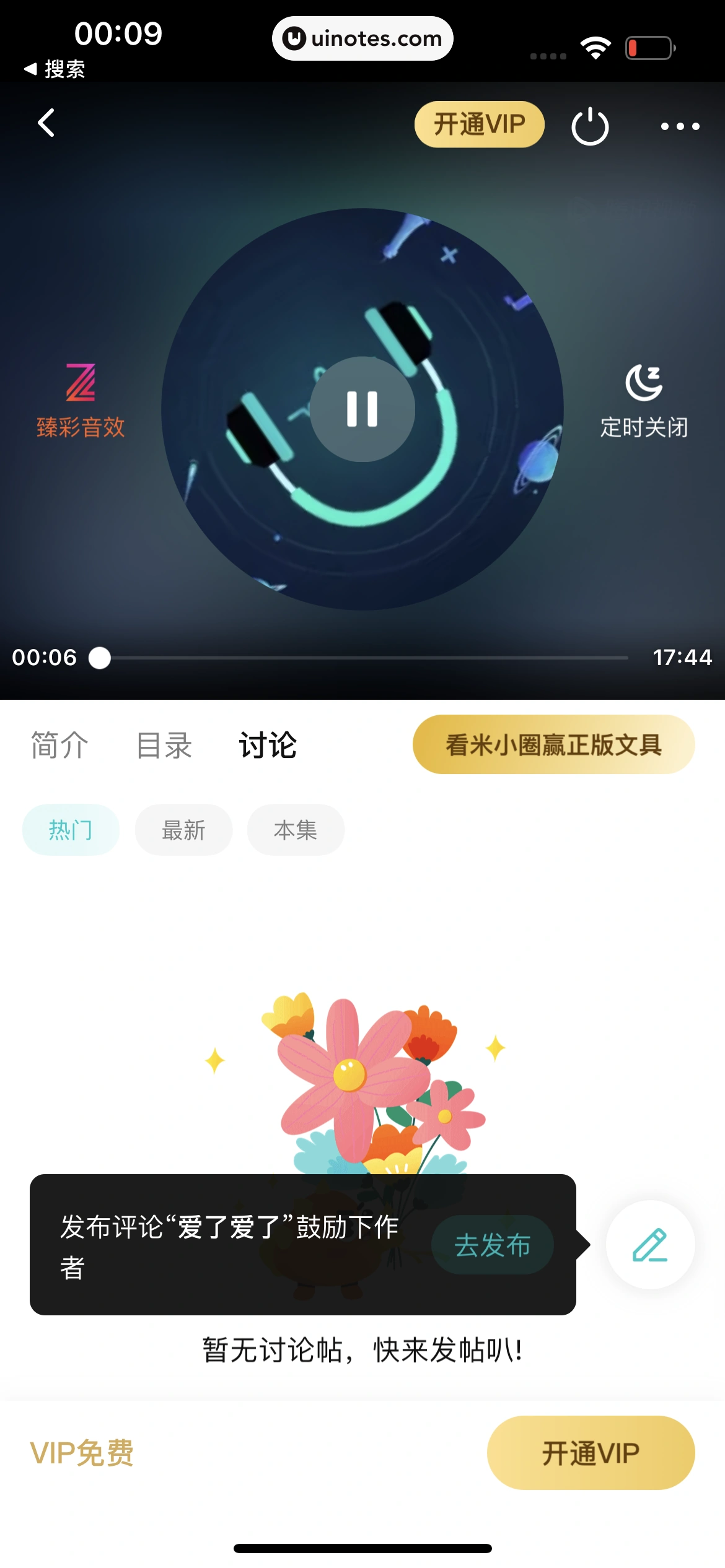Filter discussions by 本集
Screen dimensions: 725x1568
(296, 830)
